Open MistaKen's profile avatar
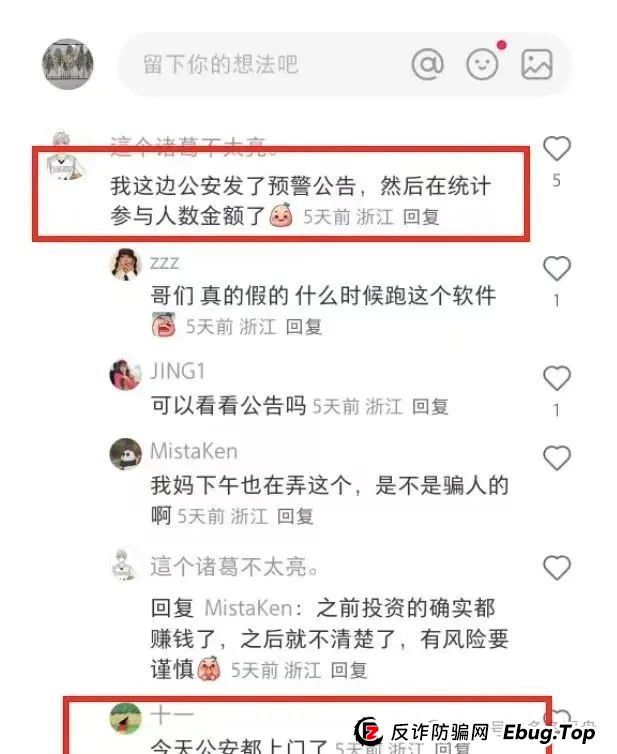Viewport: 617px width, 754px height. tap(125, 454)
